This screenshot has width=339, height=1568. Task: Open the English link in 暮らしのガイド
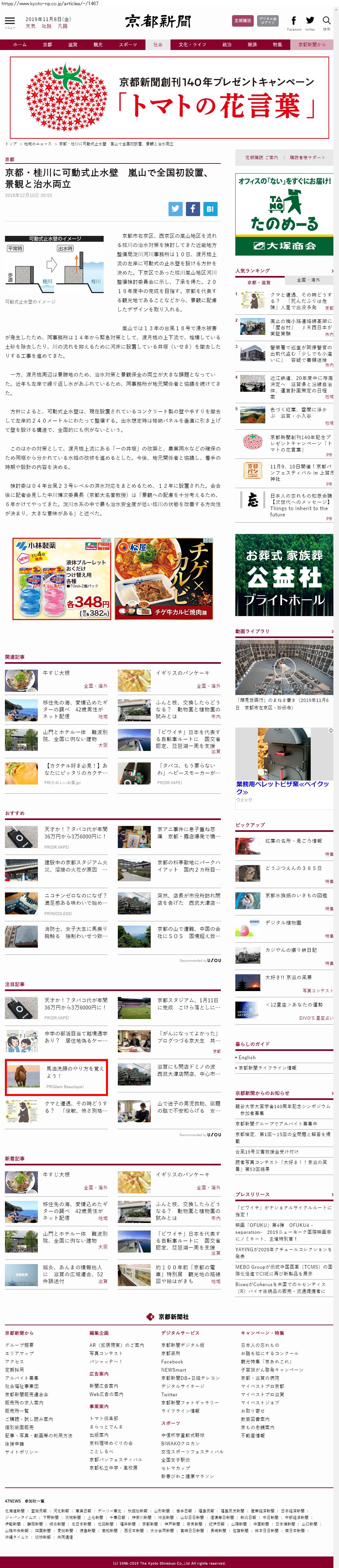coord(247,1057)
